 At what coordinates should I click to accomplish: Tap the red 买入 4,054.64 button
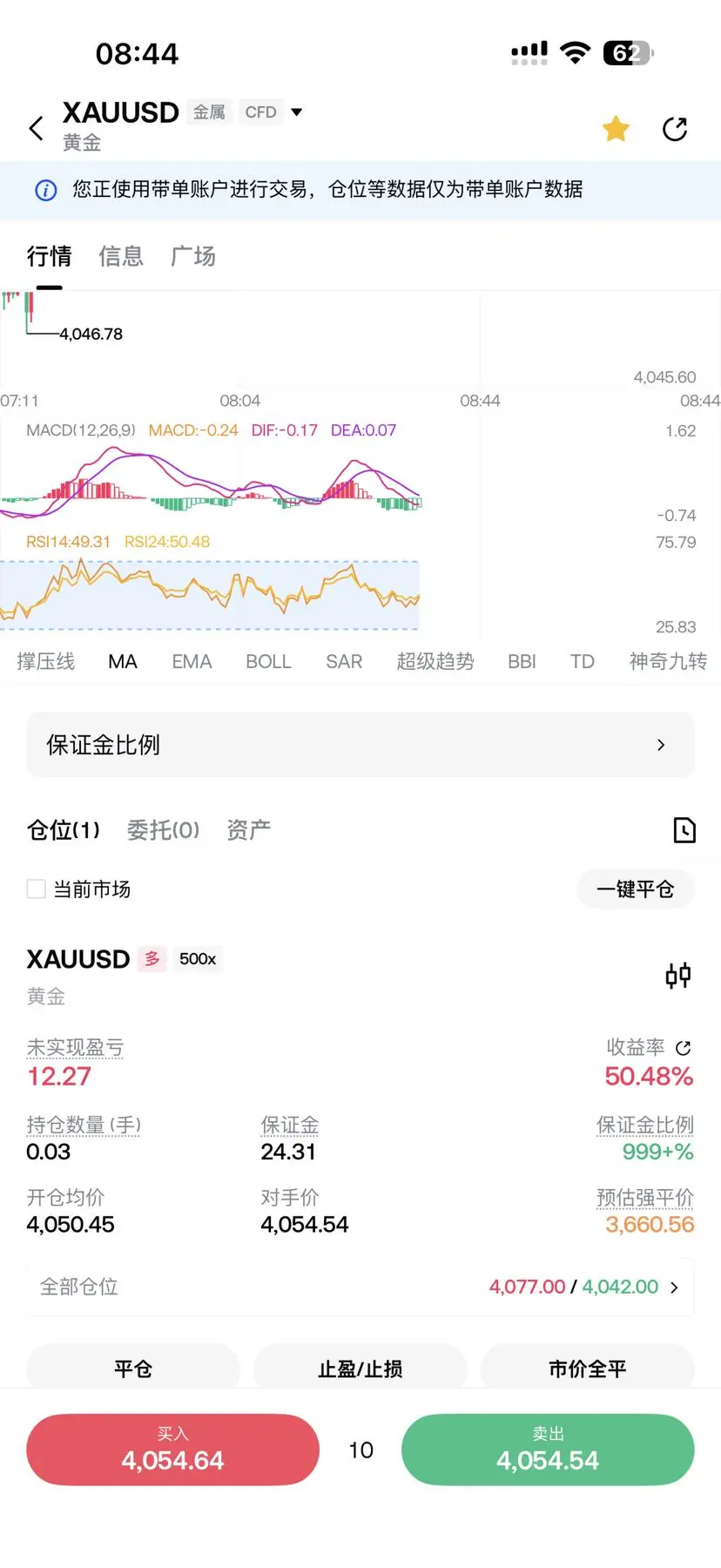172,1450
